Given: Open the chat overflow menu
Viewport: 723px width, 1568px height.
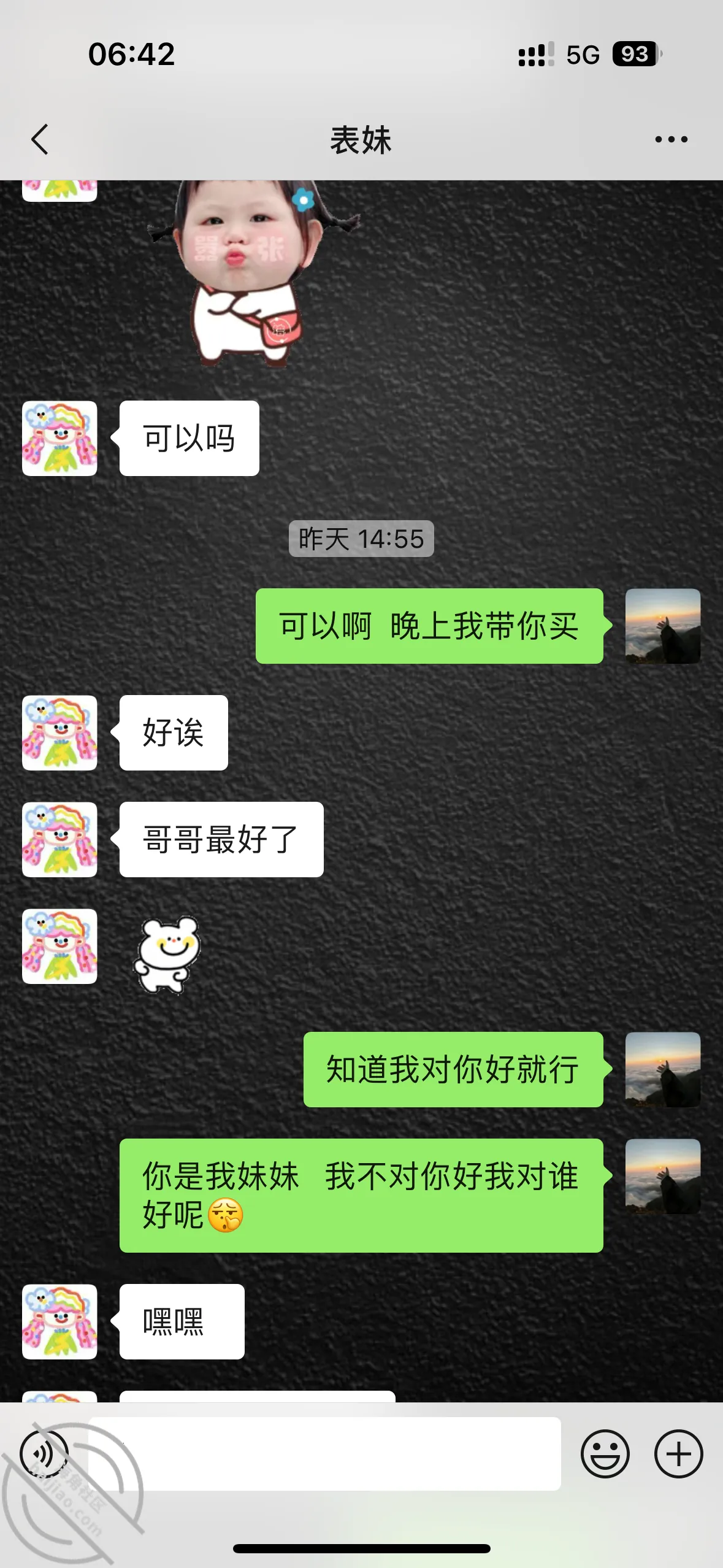Looking at the screenshot, I should (671, 139).
